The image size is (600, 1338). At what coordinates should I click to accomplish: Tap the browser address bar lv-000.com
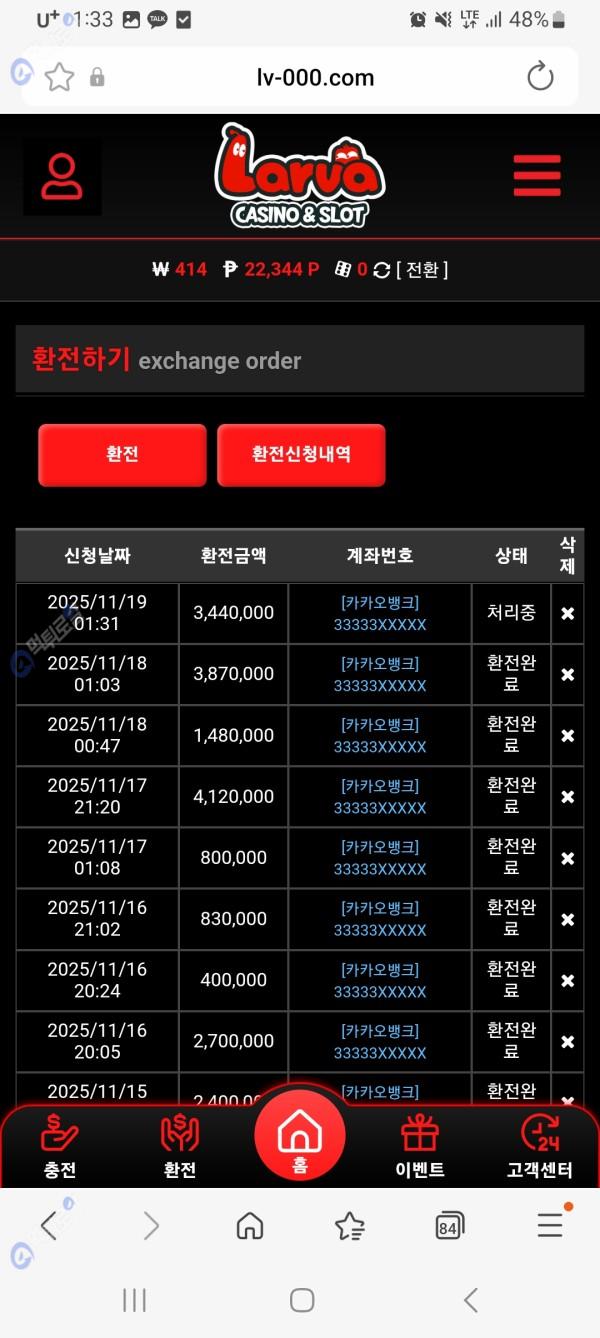315,77
